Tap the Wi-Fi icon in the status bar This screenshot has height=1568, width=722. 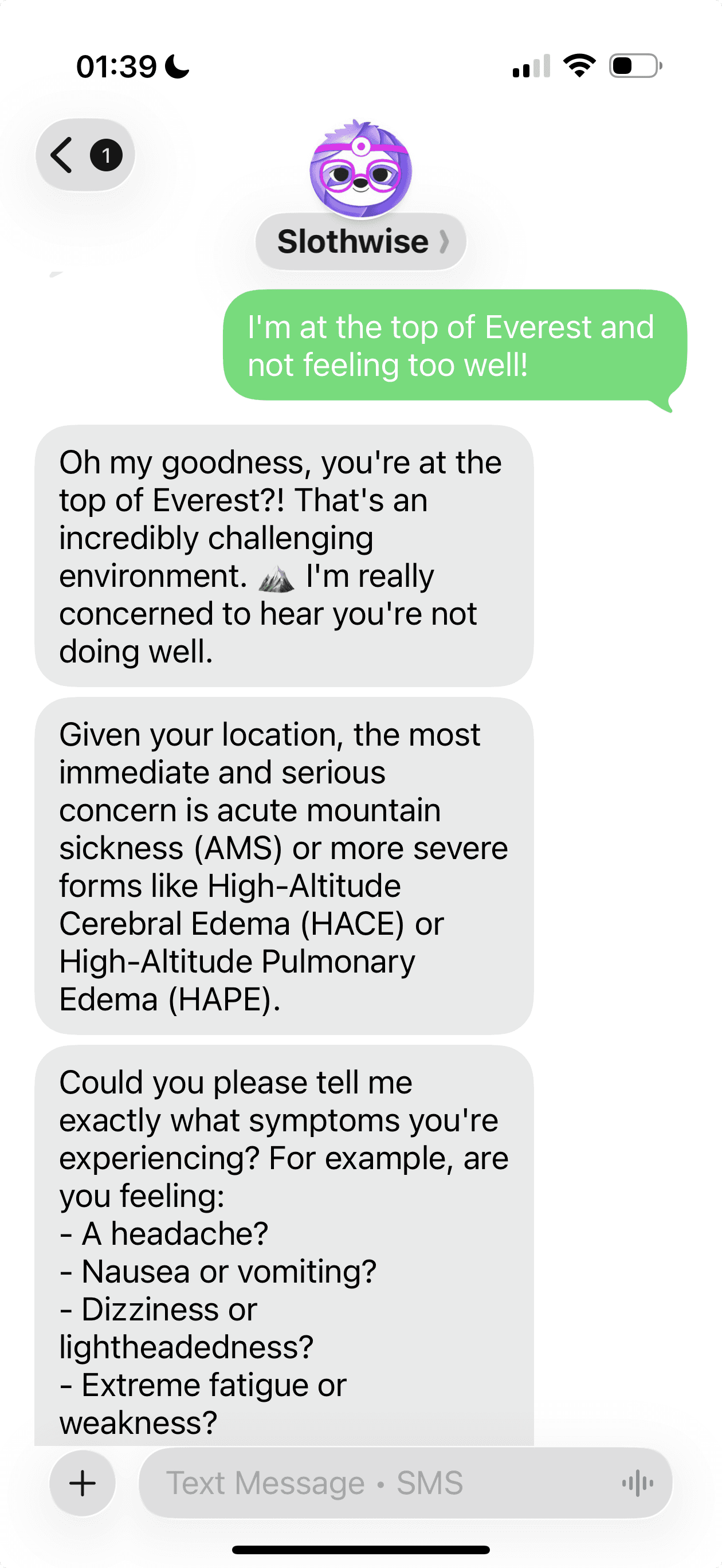coord(578,67)
